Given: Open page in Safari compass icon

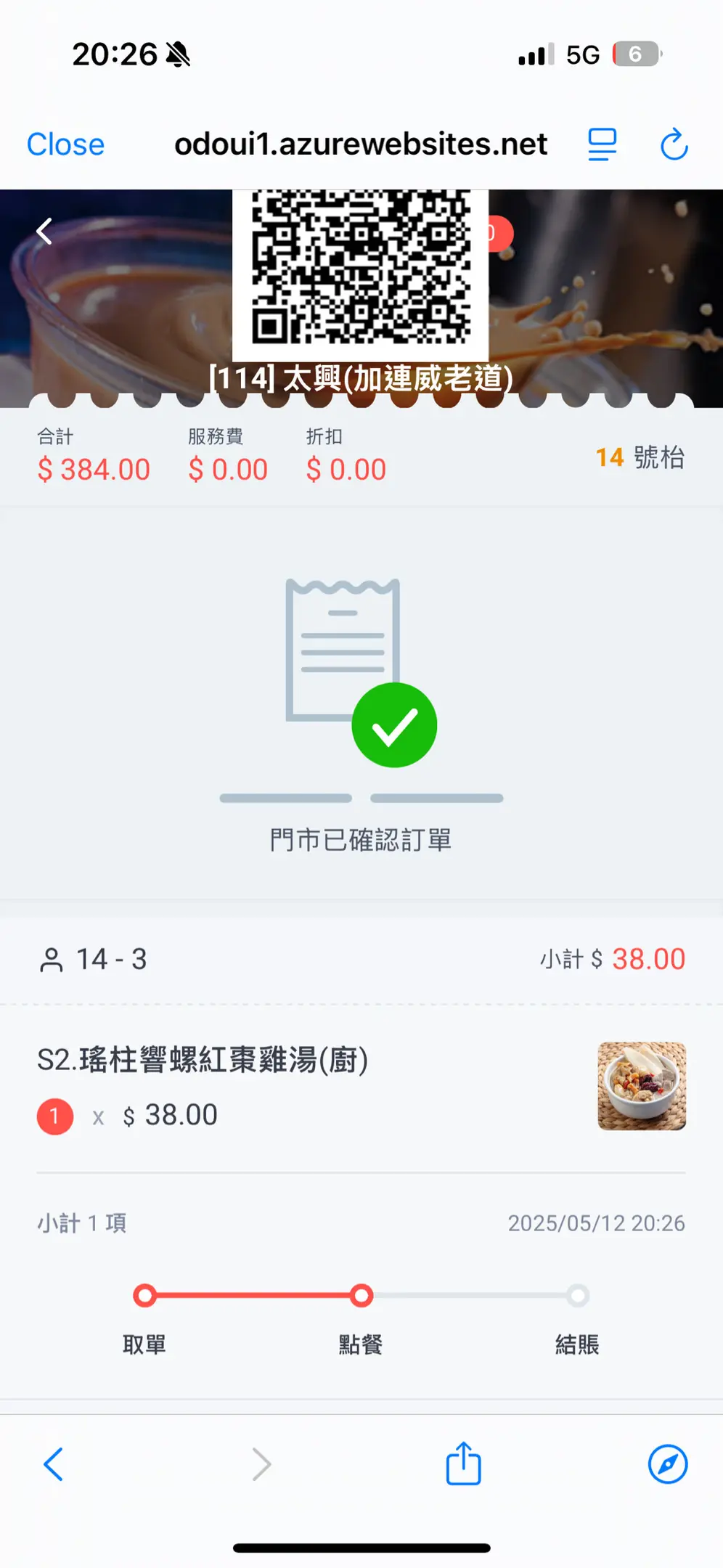Looking at the screenshot, I should (667, 1464).
